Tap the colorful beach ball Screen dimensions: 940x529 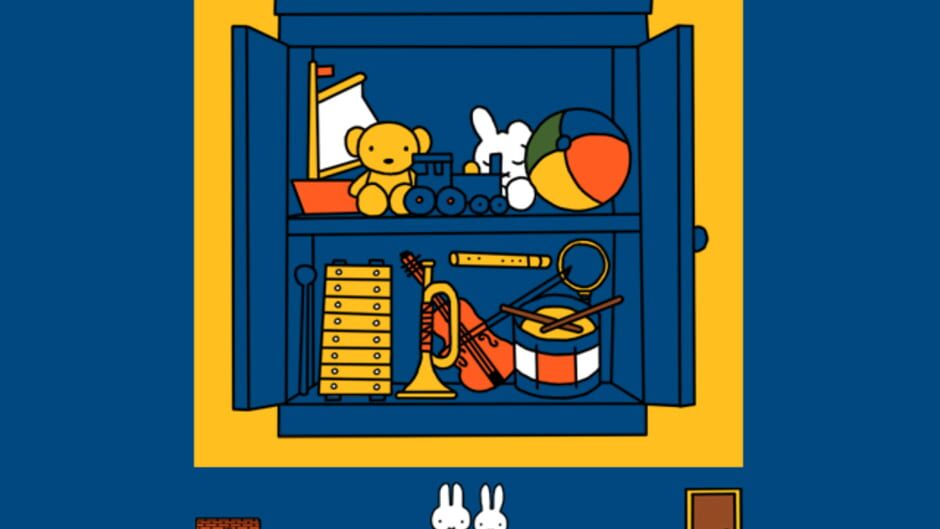pos(579,160)
